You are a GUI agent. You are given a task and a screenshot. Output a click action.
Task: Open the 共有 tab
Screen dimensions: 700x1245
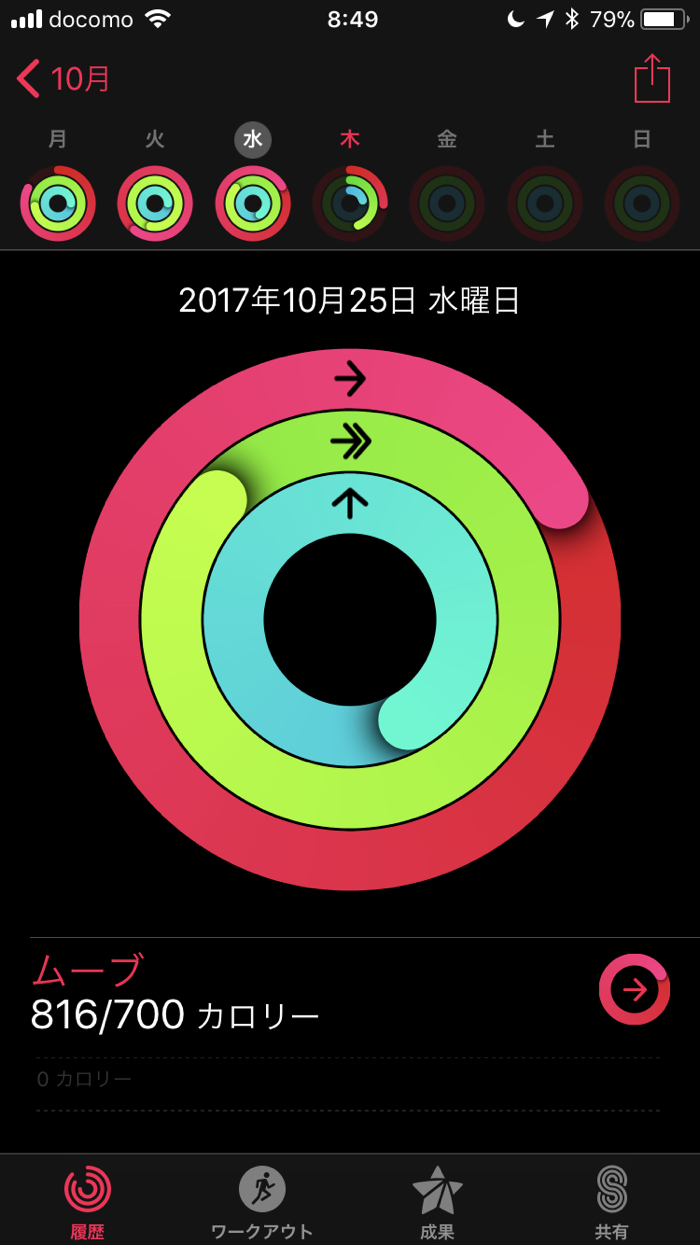coord(611,1200)
